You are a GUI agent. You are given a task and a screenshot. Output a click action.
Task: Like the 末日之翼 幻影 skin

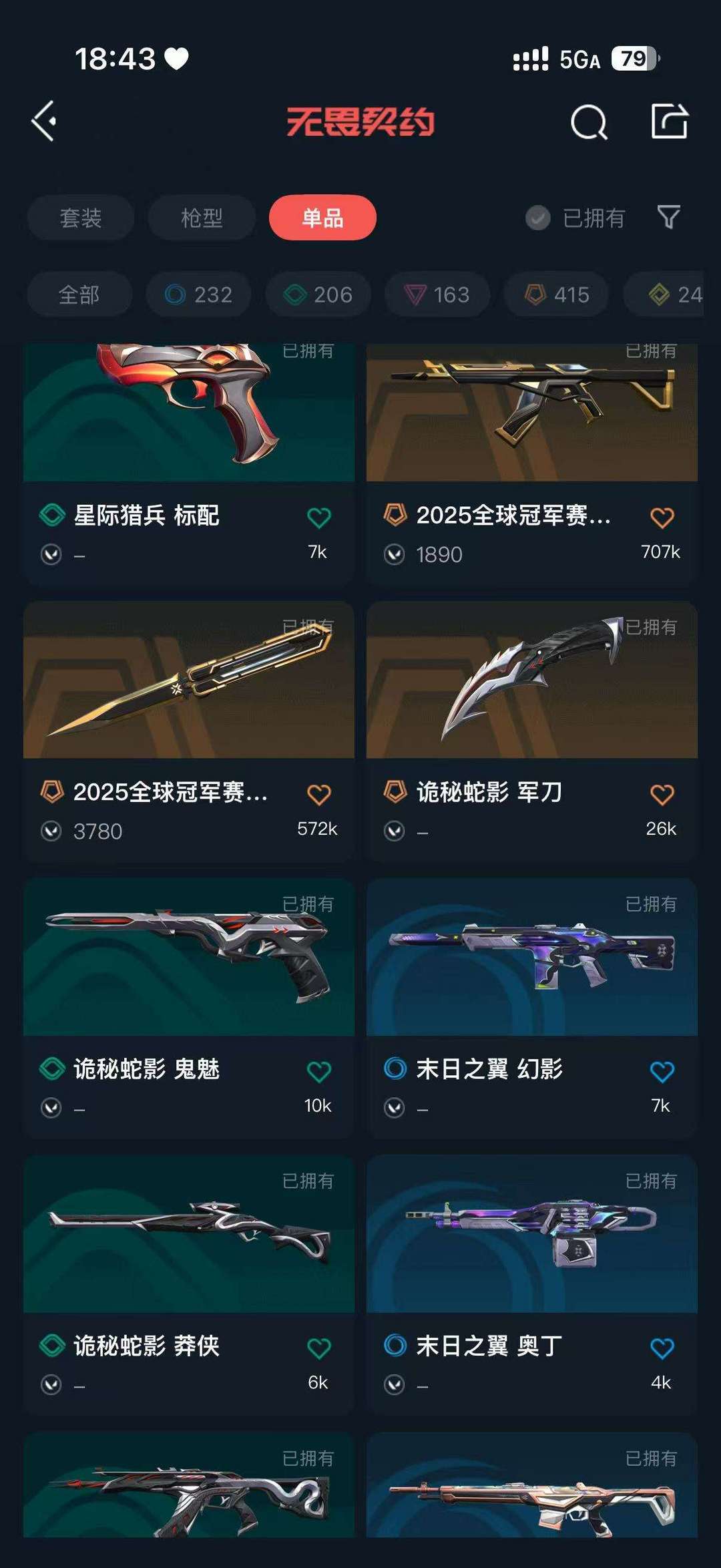(x=662, y=1072)
